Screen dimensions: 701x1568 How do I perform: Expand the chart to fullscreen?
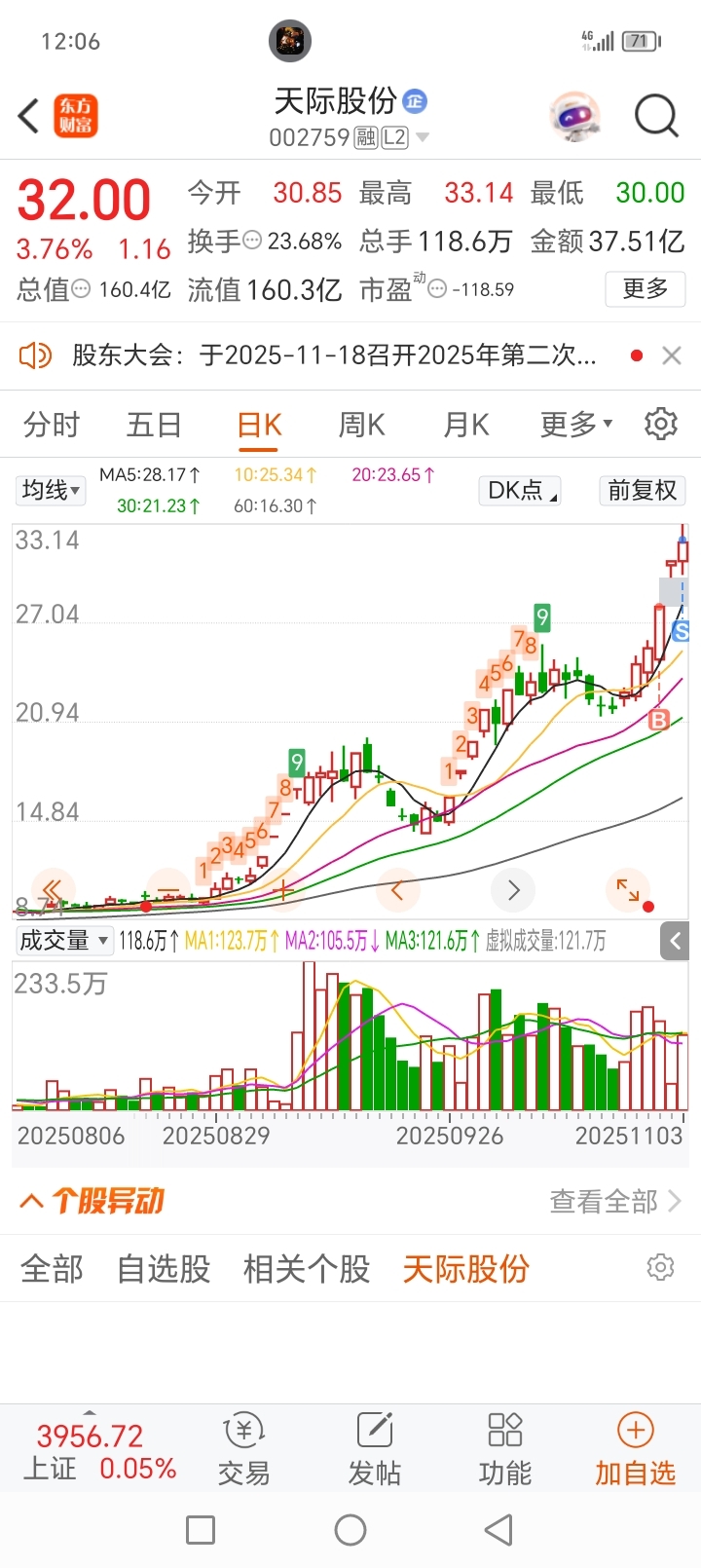(x=628, y=888)
